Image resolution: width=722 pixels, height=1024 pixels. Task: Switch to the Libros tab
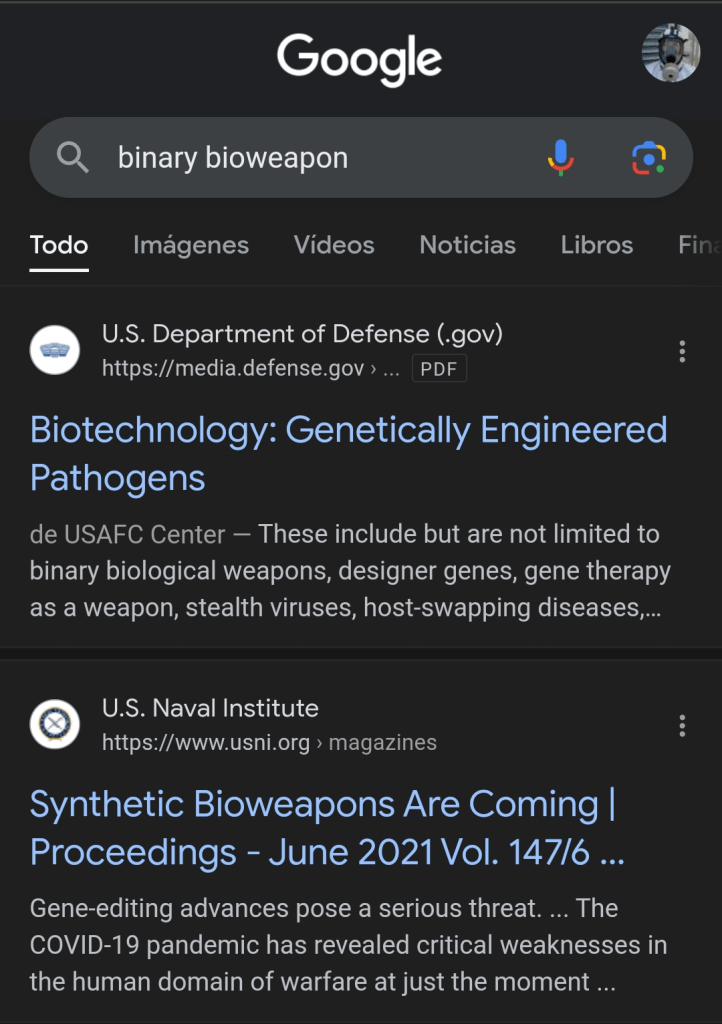pyautogui.click(x=596, y=245)
